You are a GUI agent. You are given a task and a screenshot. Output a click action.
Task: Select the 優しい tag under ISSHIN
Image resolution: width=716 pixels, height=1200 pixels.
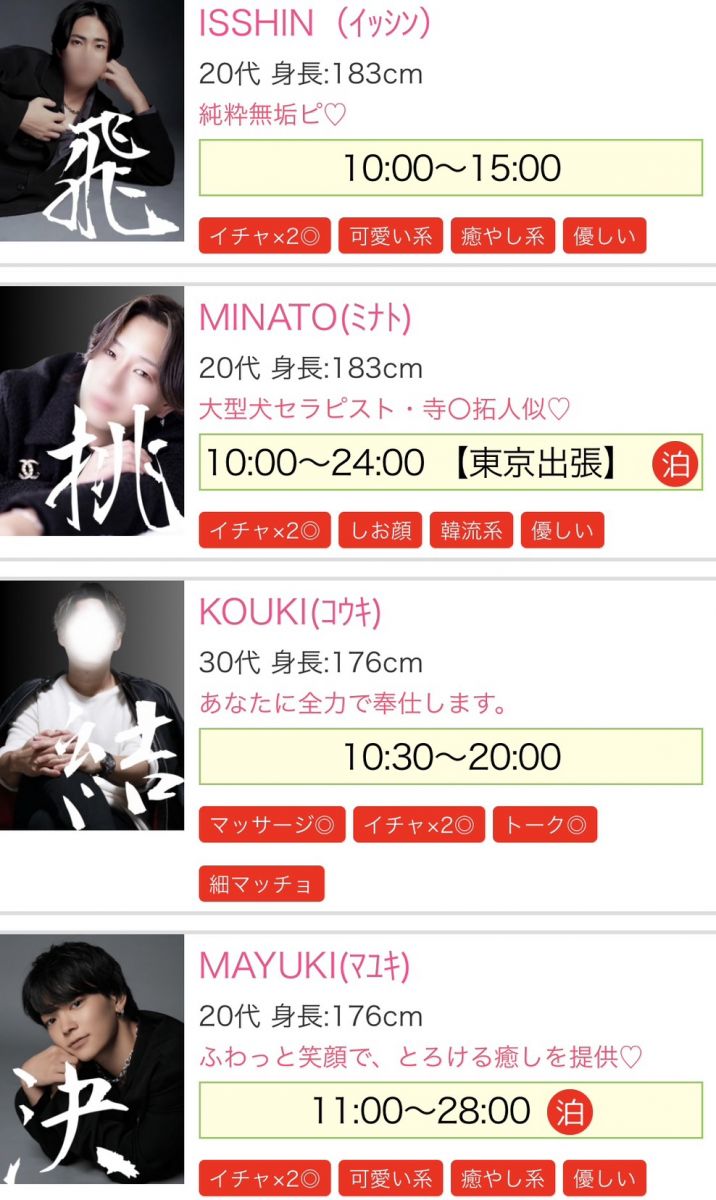click(x=605, y=236)
